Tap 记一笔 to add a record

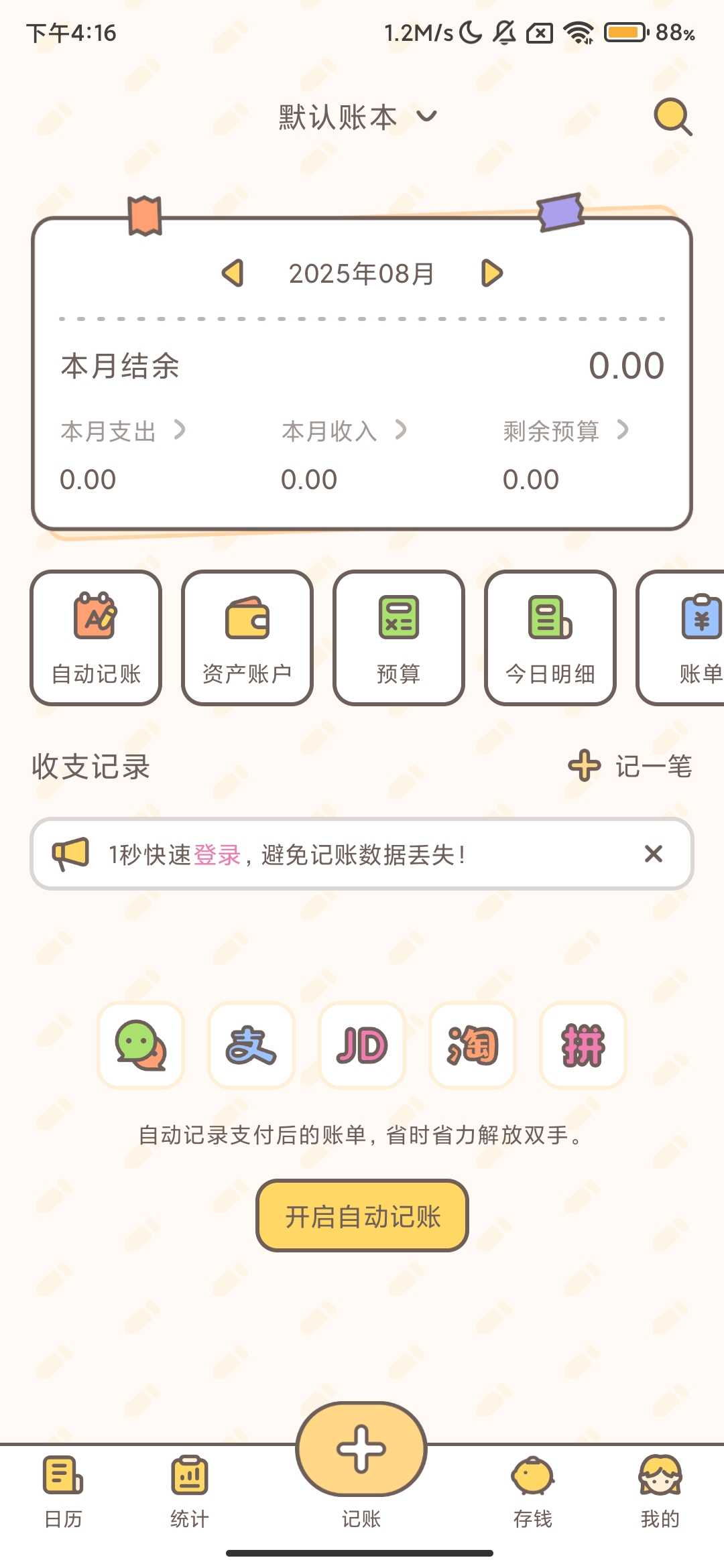click(x=631, y=766)
